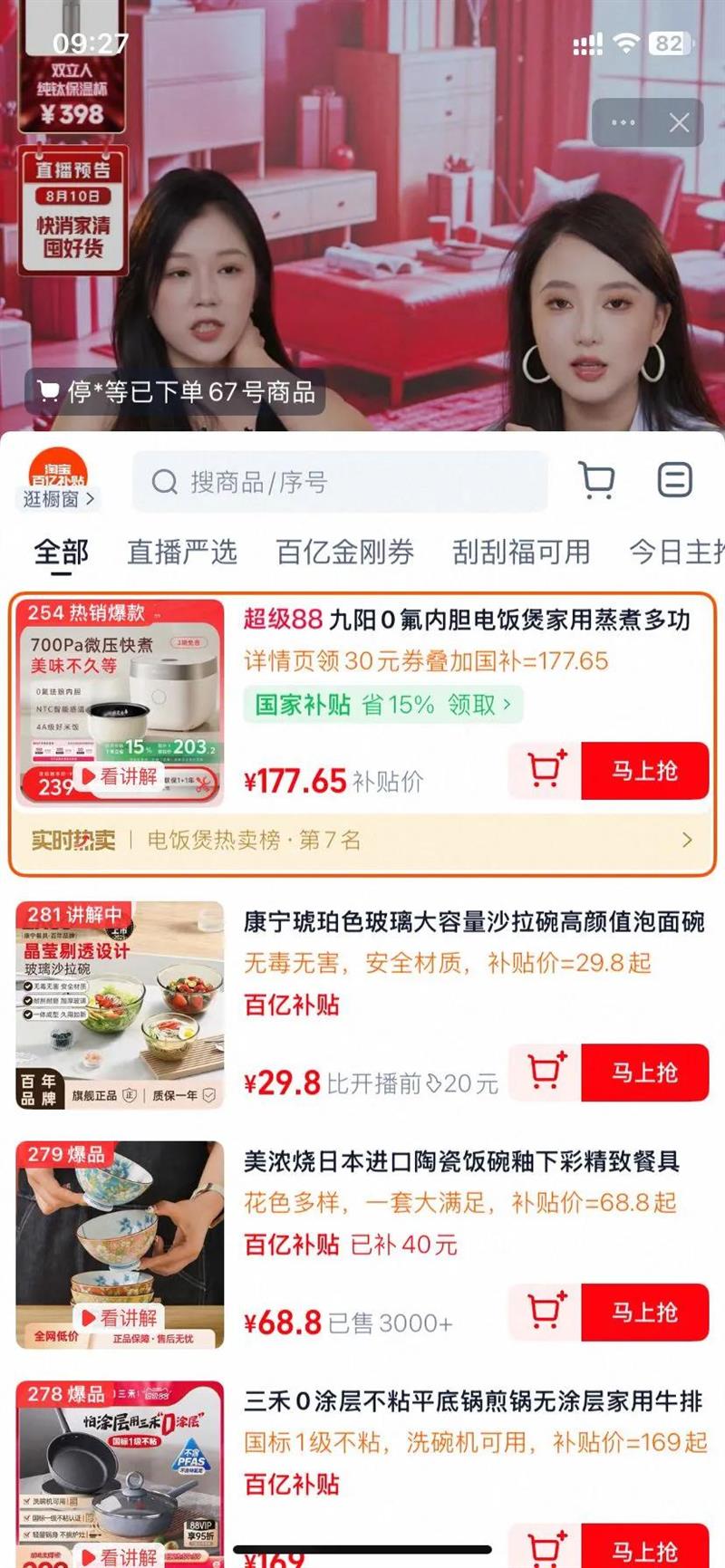Tap 马上抢 for 美浓烧 ceramic bowls
Screen dimensions: 725x1568
click(x=644, y=1313)
